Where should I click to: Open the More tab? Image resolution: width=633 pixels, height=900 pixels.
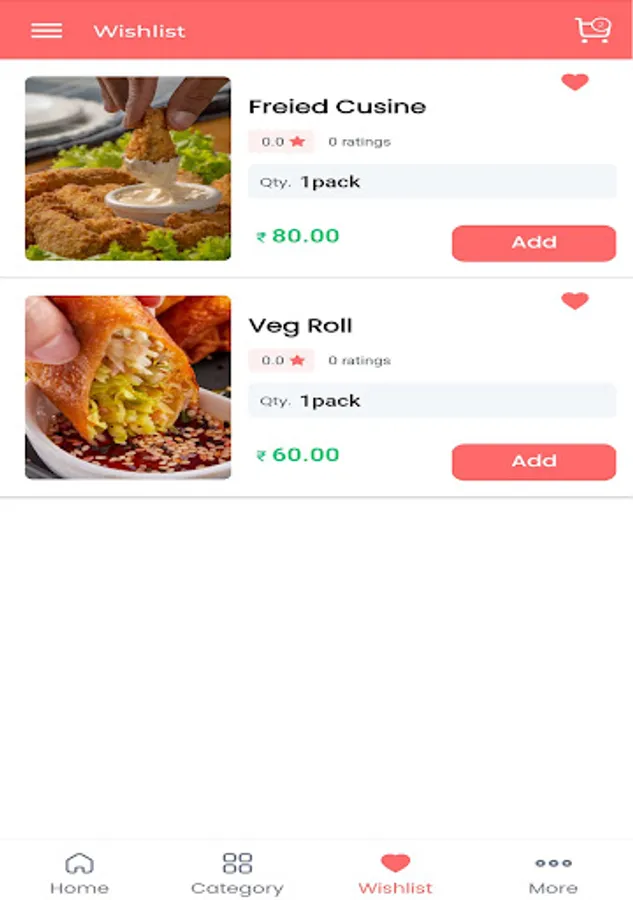pyautogui.click(x=553, y=873)
